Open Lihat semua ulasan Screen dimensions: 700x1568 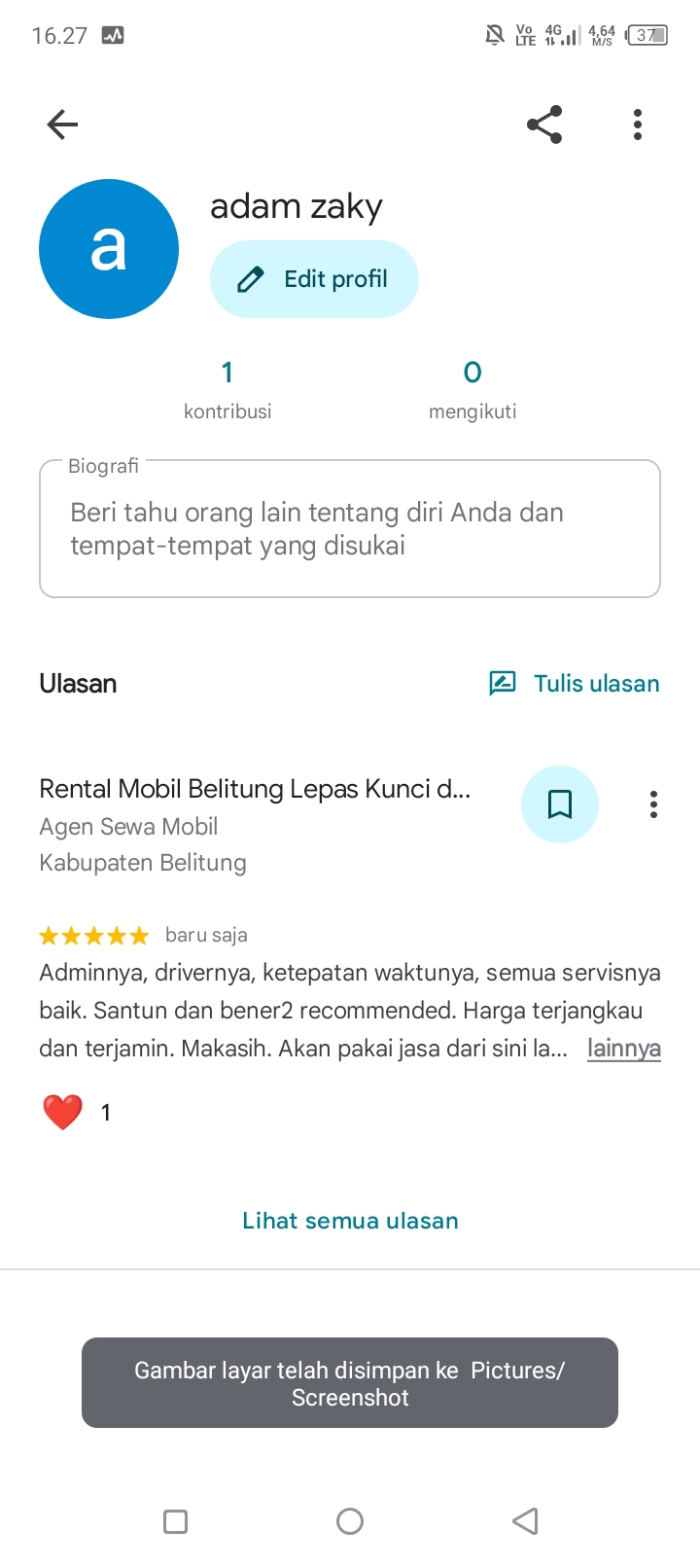coord(350,1221)
